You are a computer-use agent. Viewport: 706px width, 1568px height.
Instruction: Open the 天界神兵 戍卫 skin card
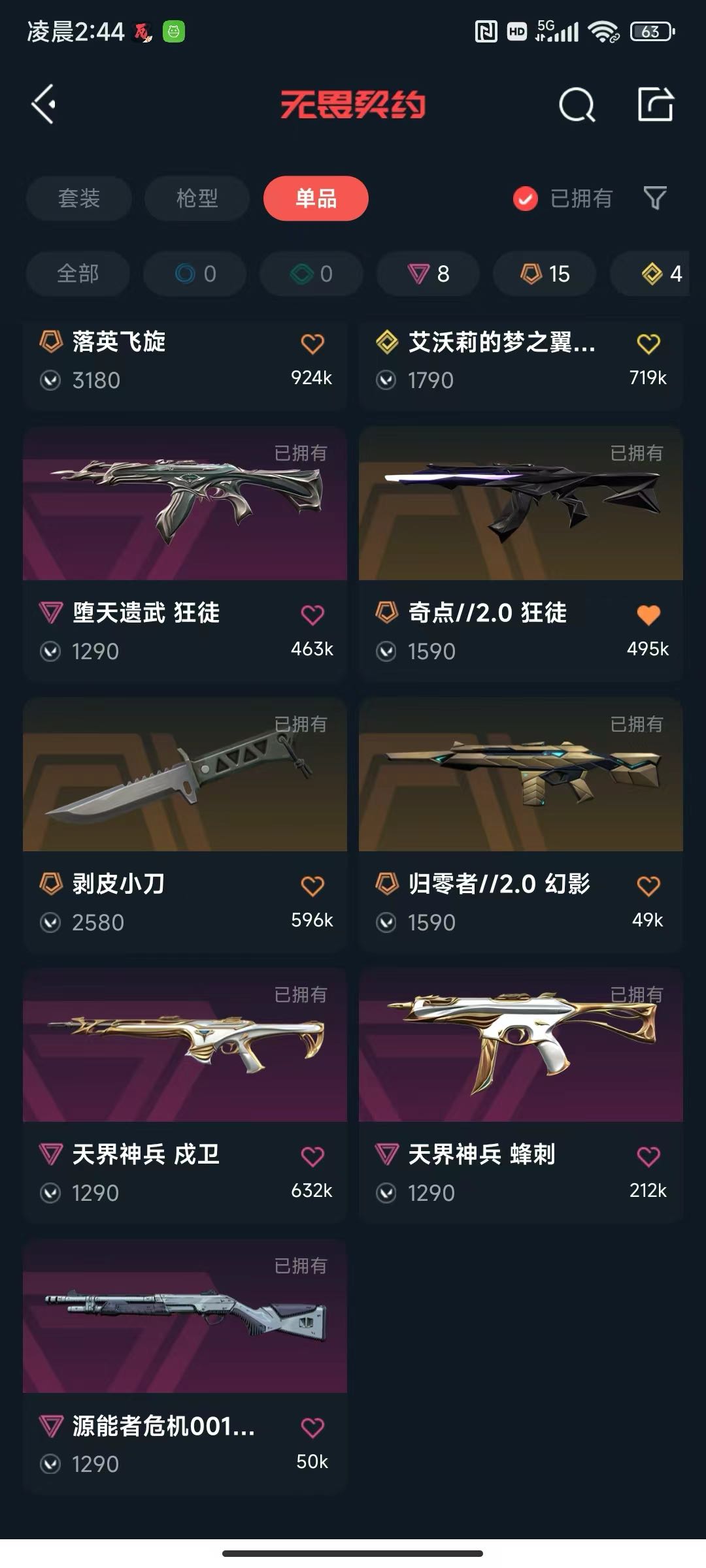[185, 1046]
